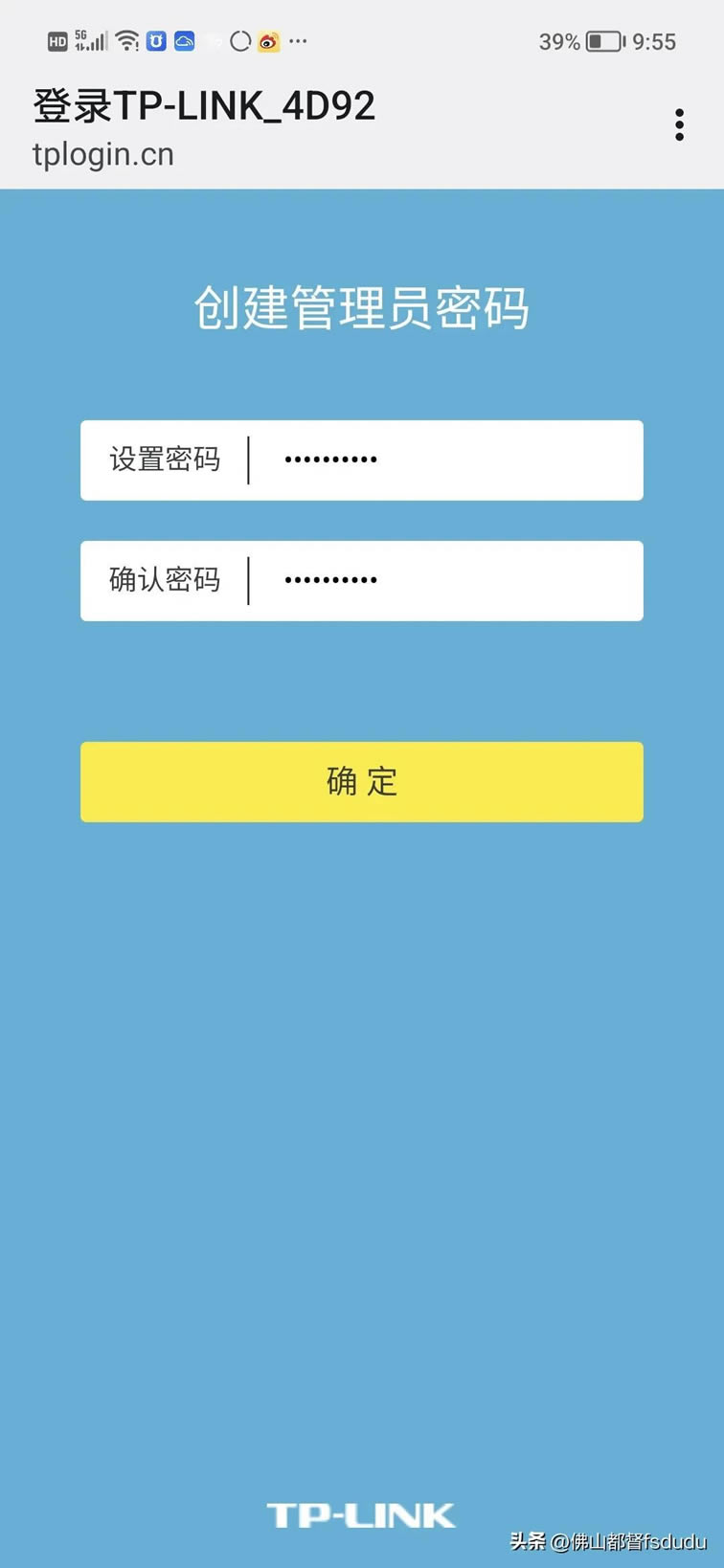Tap the HD call icon in status bar
This screenshot has width=724, height=1568.
tap(57, 41)
